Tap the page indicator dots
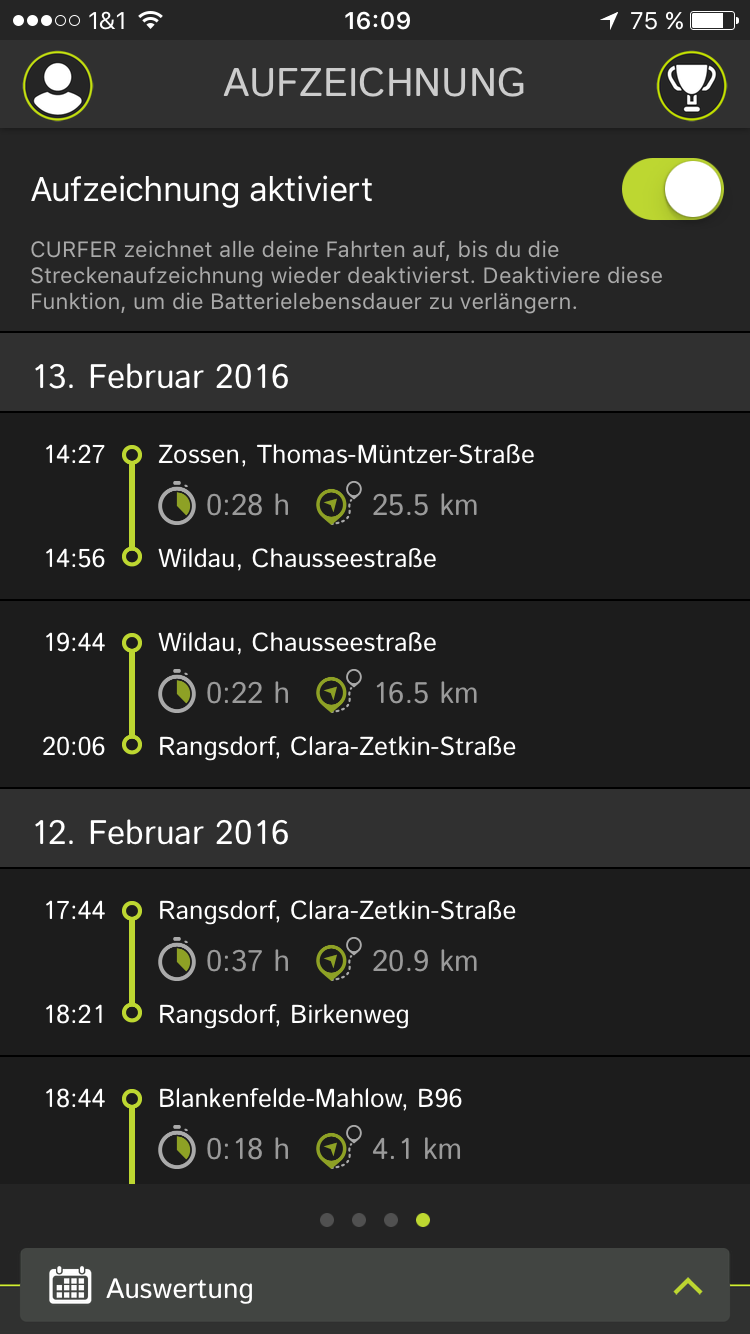 tap(375, 1219)
